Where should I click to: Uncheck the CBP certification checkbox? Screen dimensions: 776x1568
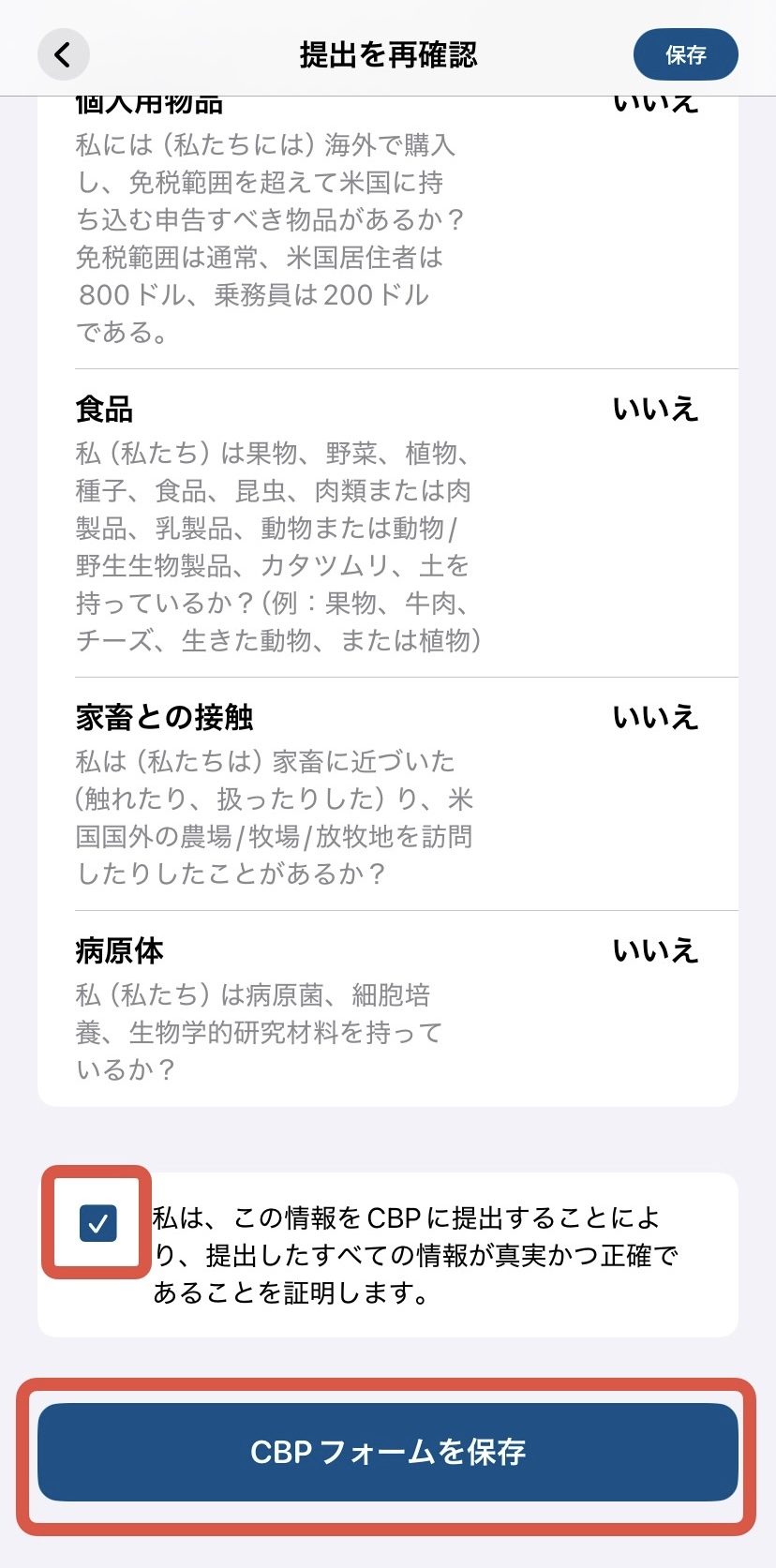point(98,1222)
